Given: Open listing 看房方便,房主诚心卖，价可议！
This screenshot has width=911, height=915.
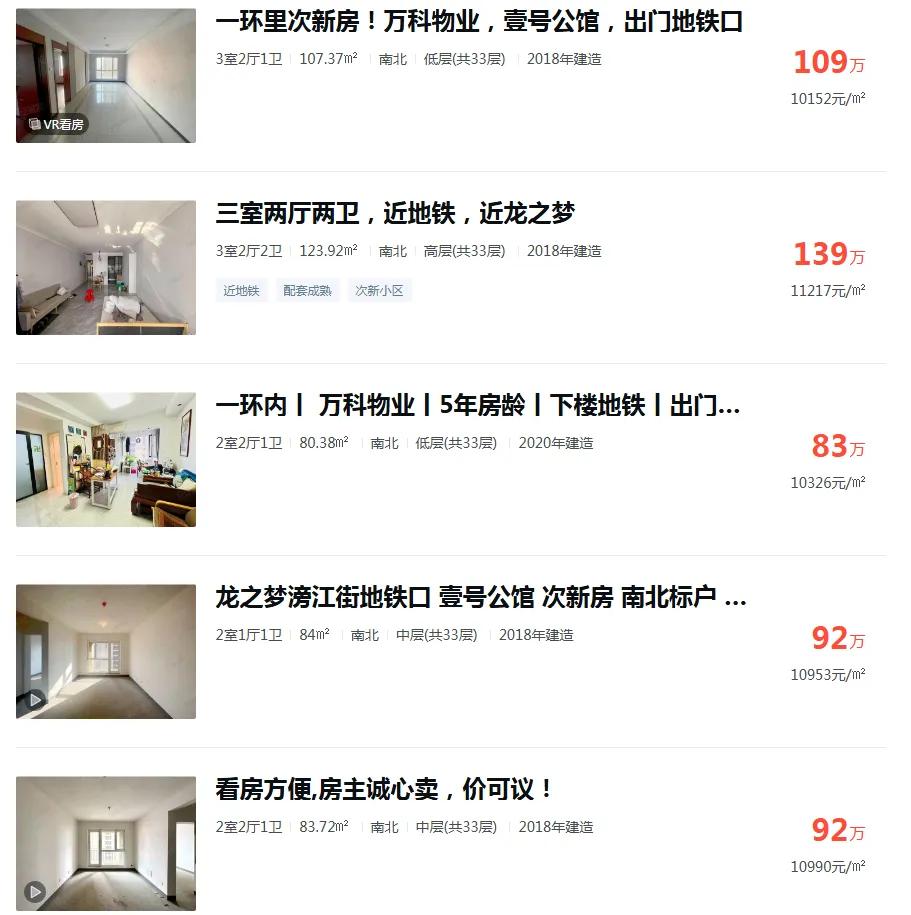Looking at the screenshot, I should [x=384, y=790].
